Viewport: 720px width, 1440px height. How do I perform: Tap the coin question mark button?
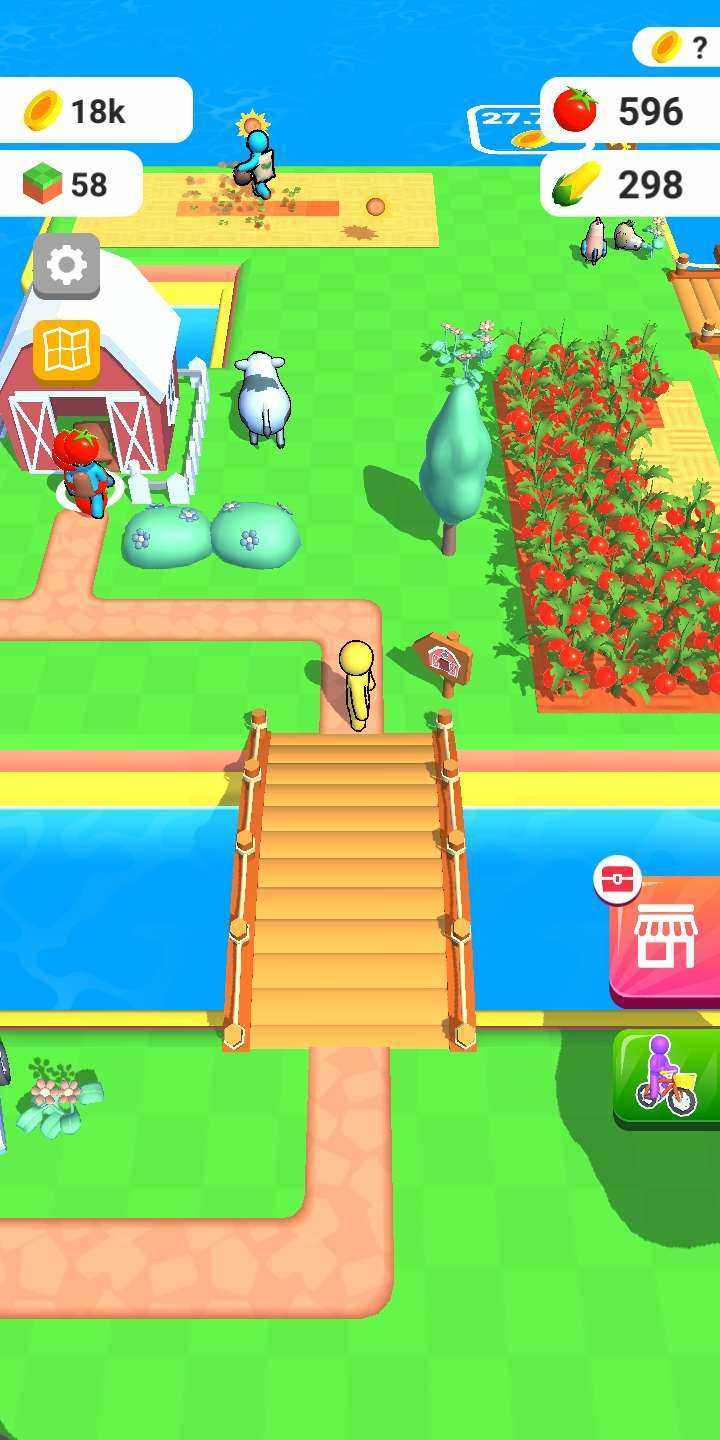pos(678,46)
